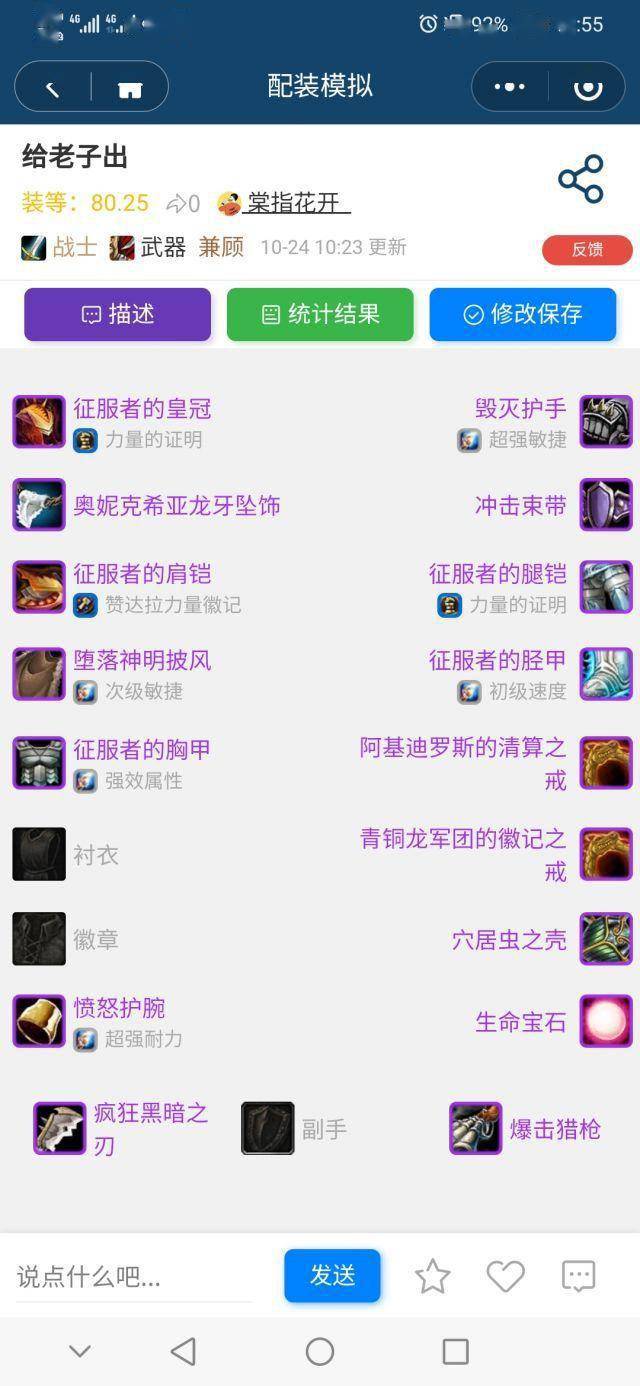Image resolution: width=640 pixels, height=1386 pixels.
Task: Open item 征服者的皇冠
Action: [x=141, y=408]
